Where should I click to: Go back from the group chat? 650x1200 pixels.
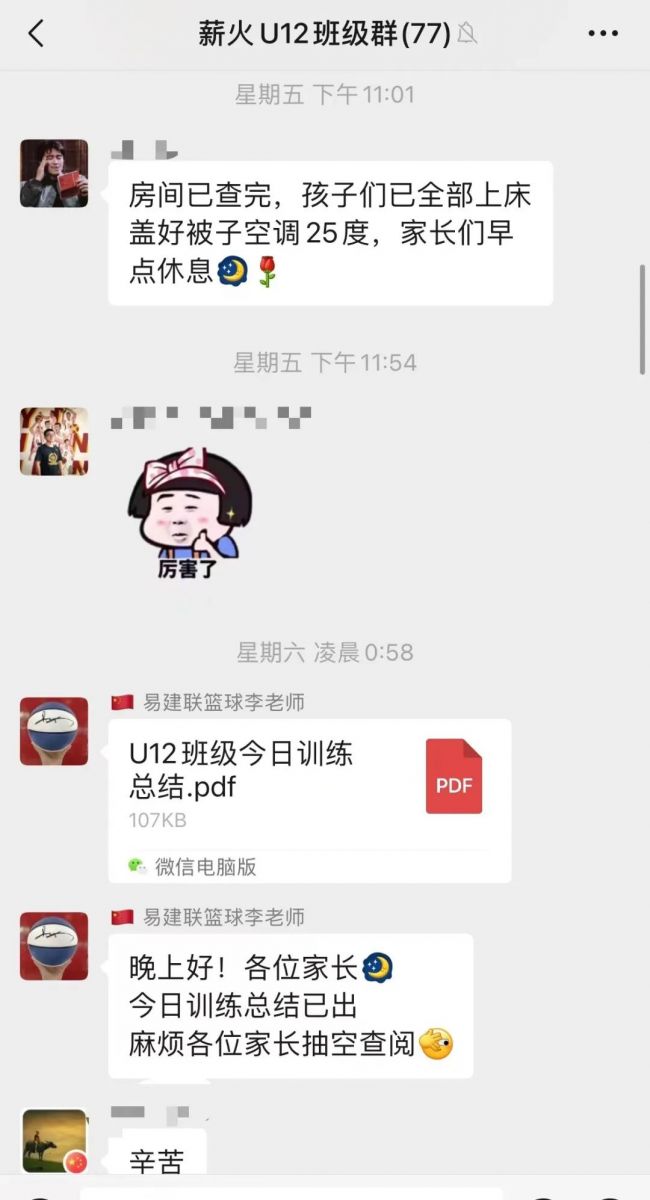pos(37,34)
